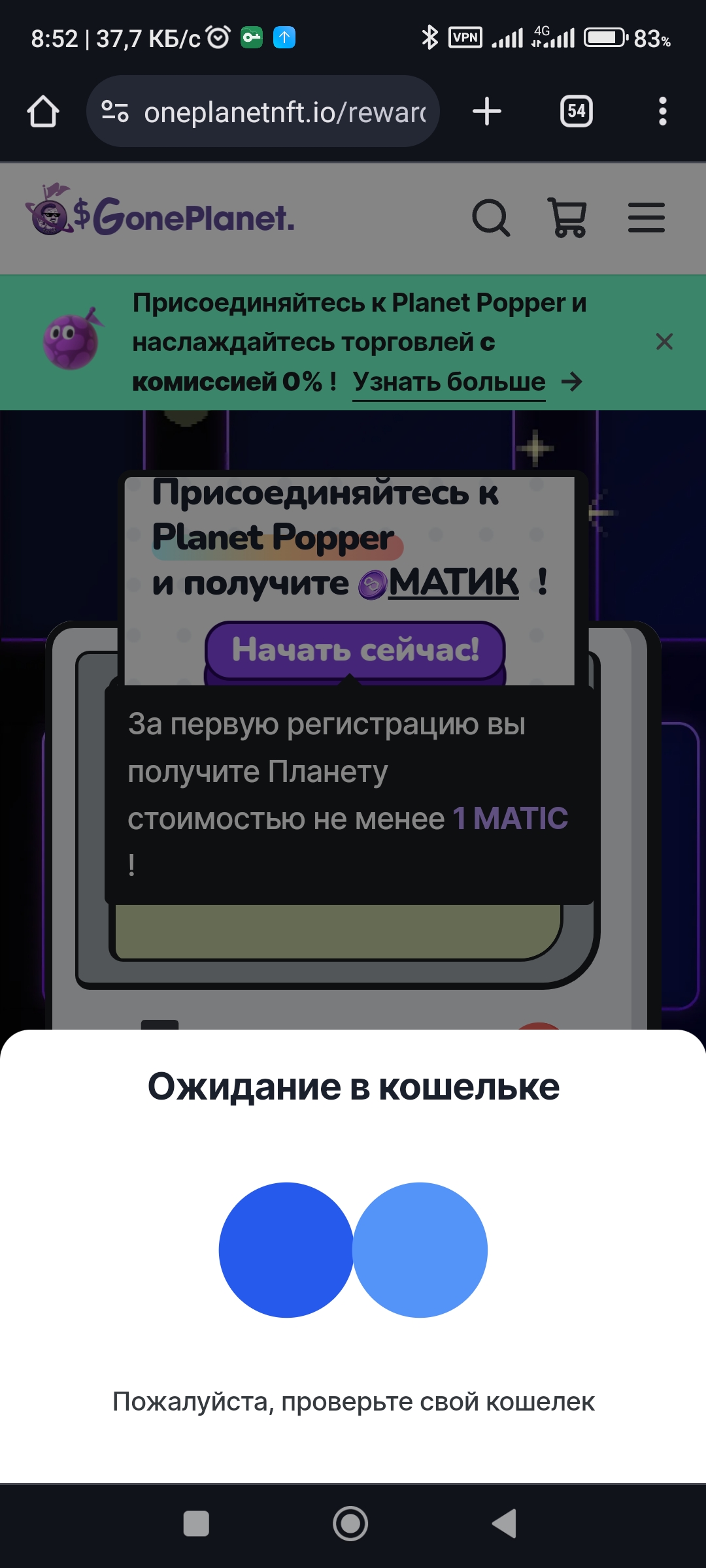This screenshot has width=706, height=1568.
Task: Open the hamburger site menu
Action: [x=646, y=218]
